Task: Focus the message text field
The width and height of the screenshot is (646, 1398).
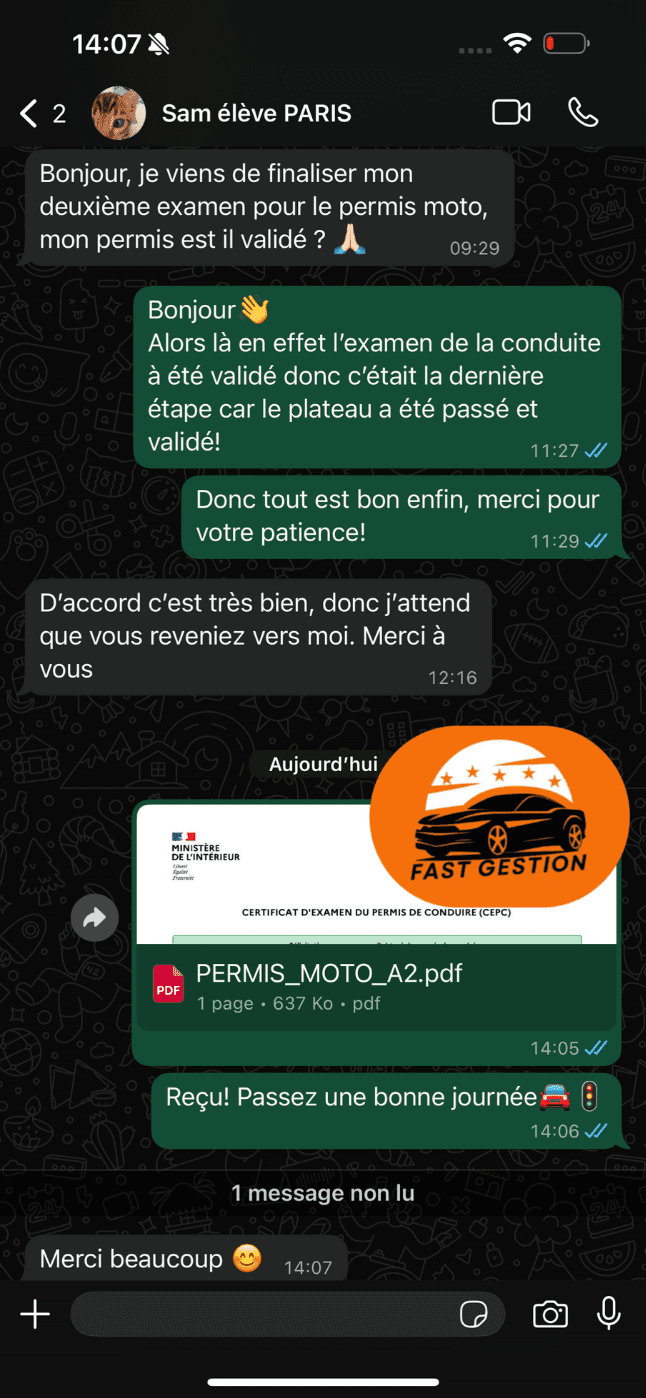Action: coord(260,1314)
